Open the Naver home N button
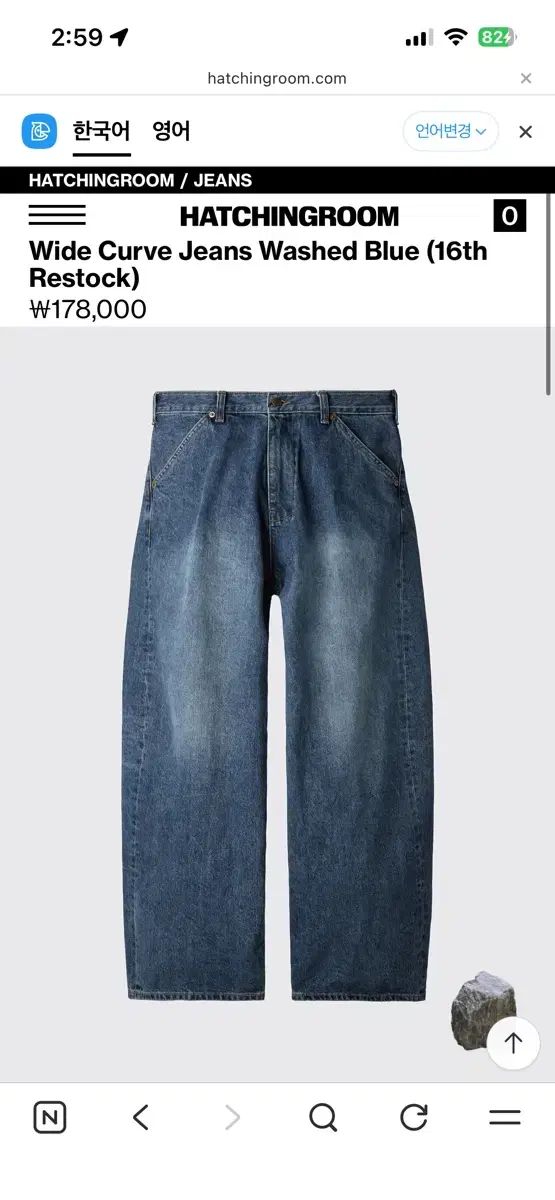The width and height of the screenshot is (555, 1200). click(x=50, y=1117)
